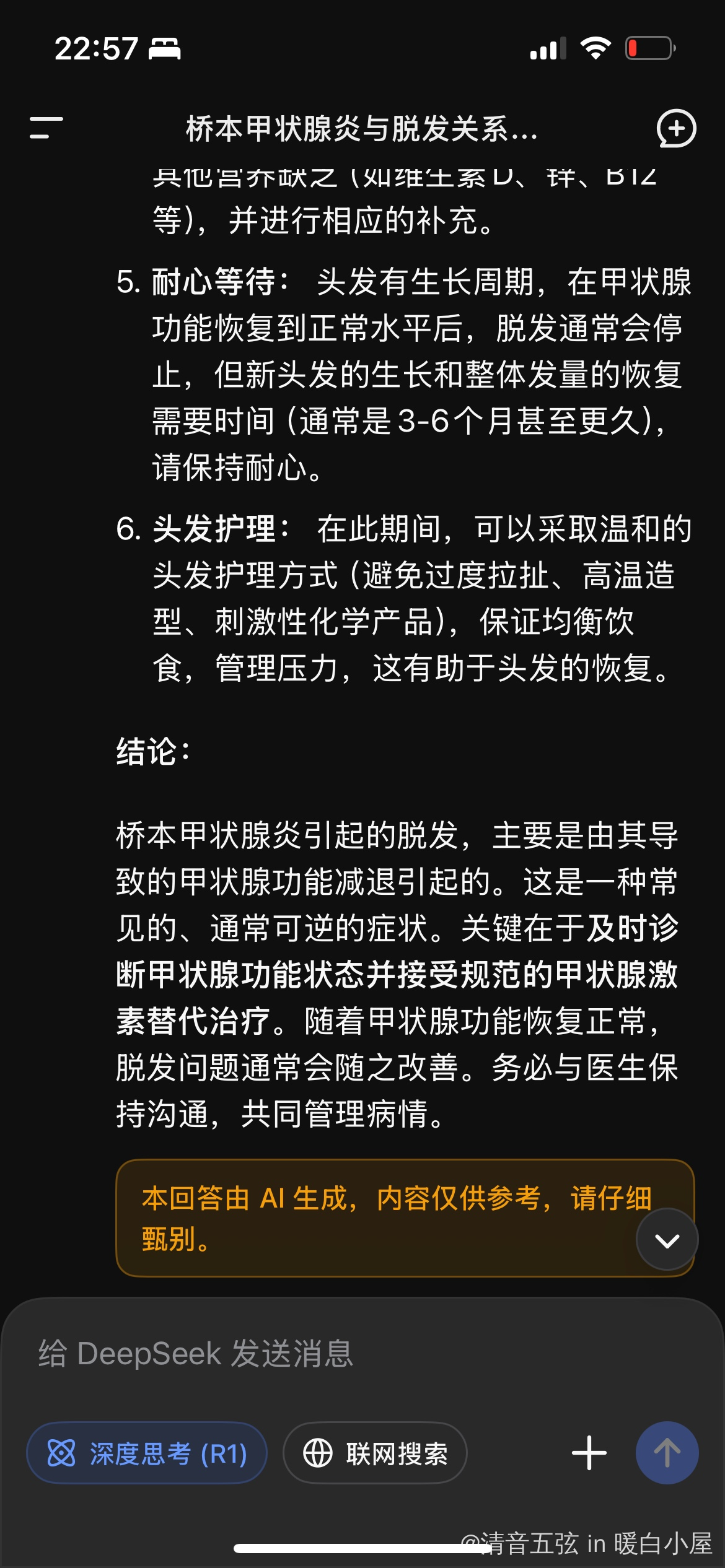Start a new chat conversation

676,128
